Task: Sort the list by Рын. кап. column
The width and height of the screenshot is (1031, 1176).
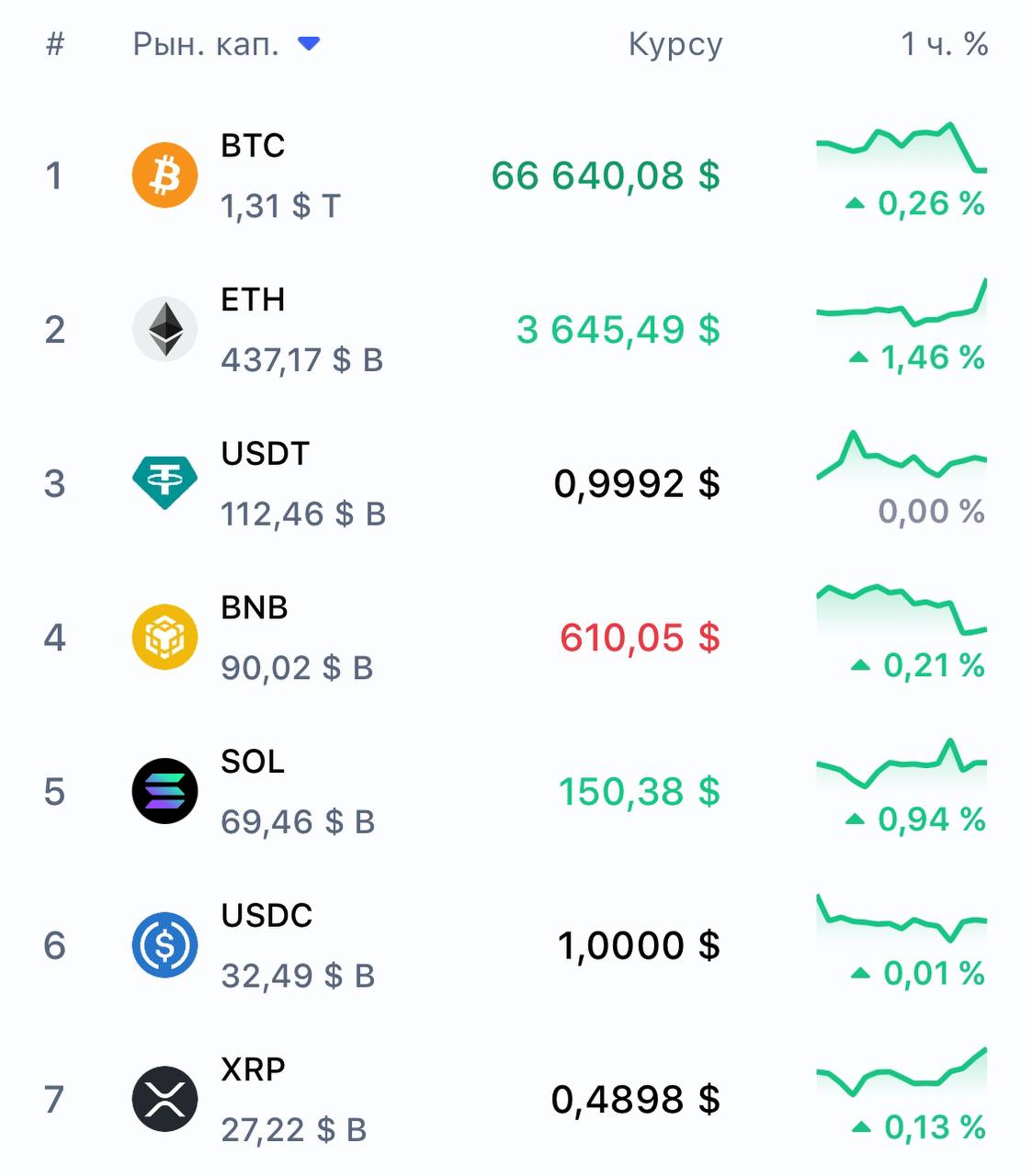Action: [207, 43]
